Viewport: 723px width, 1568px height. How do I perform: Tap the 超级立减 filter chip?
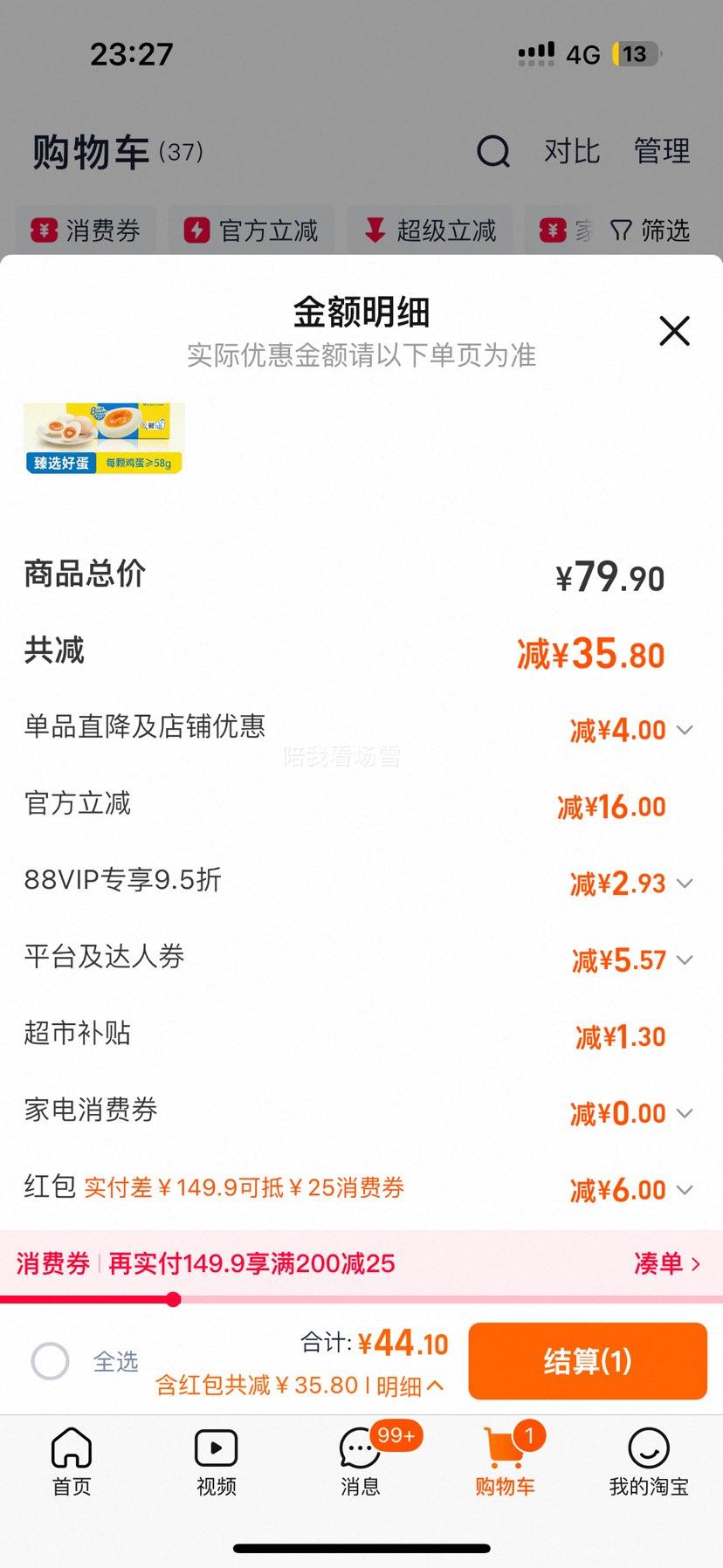point(429,230)
